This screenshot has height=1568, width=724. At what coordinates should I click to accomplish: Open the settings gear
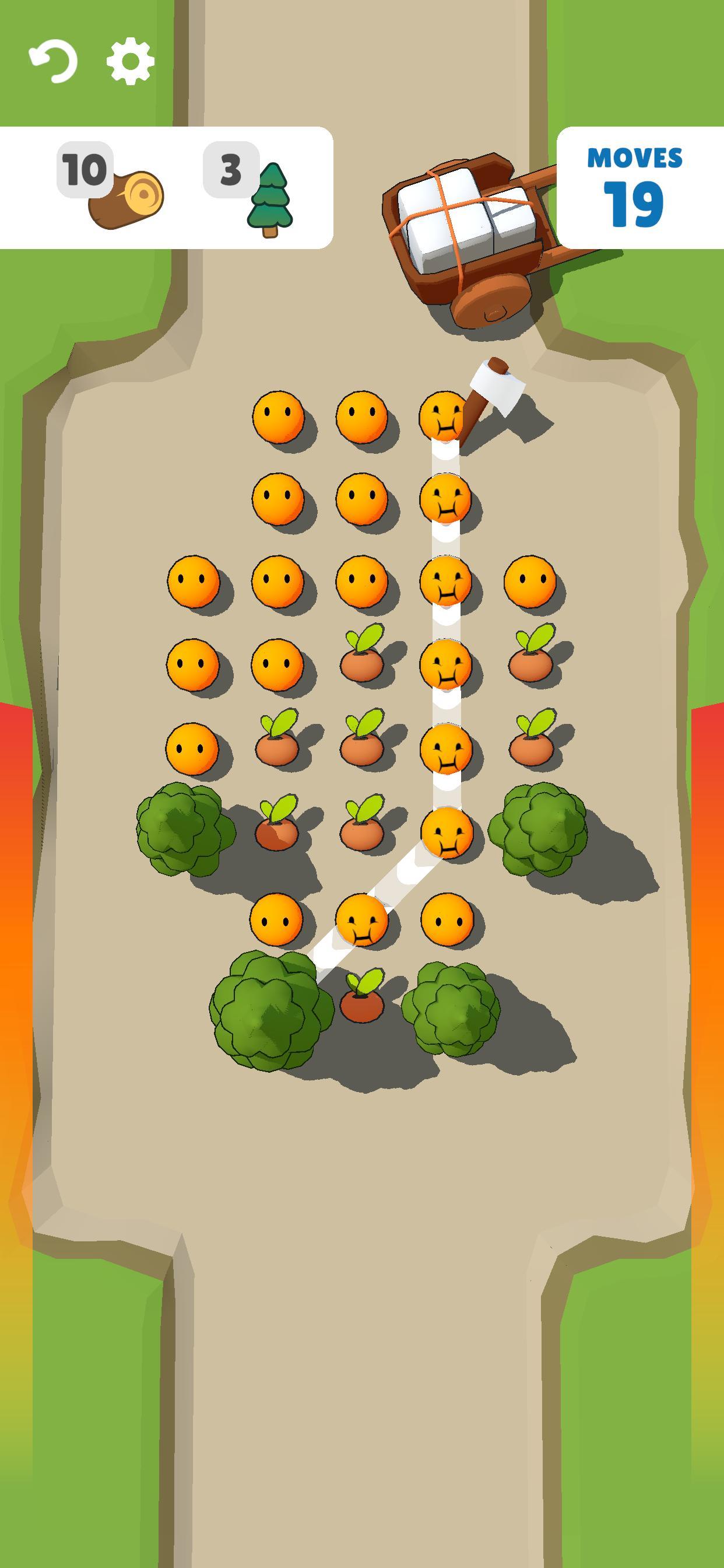coord(130,61)
